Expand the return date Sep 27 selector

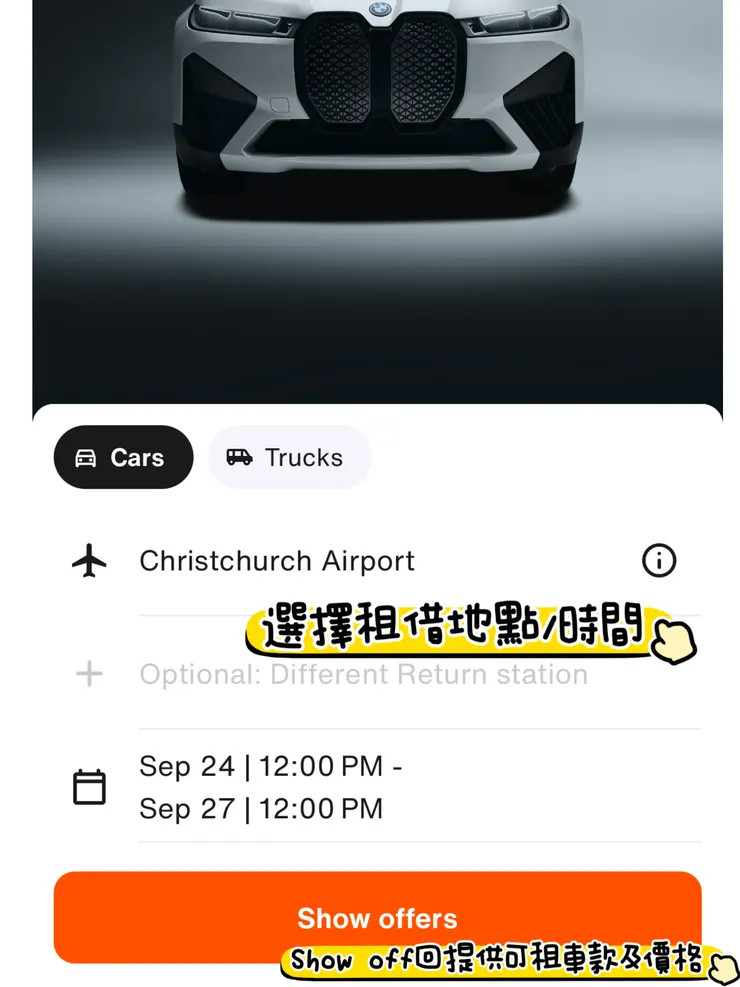coord(260,809)
